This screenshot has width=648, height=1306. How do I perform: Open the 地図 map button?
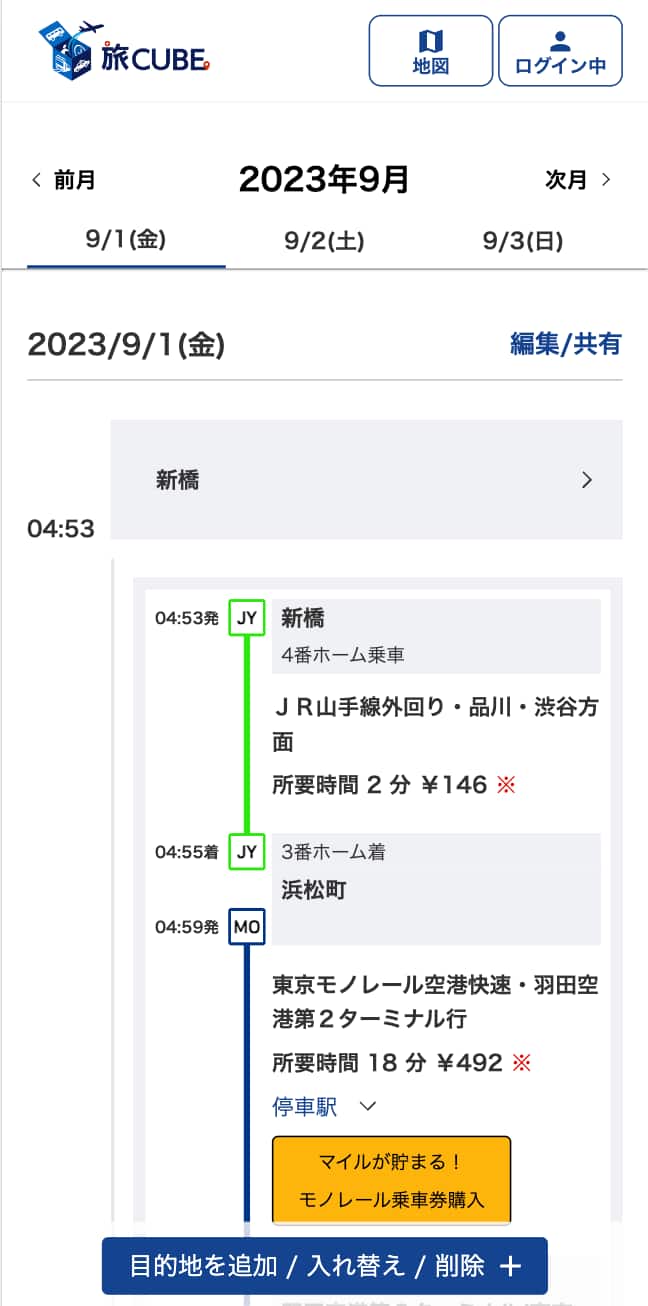(430, 51)
